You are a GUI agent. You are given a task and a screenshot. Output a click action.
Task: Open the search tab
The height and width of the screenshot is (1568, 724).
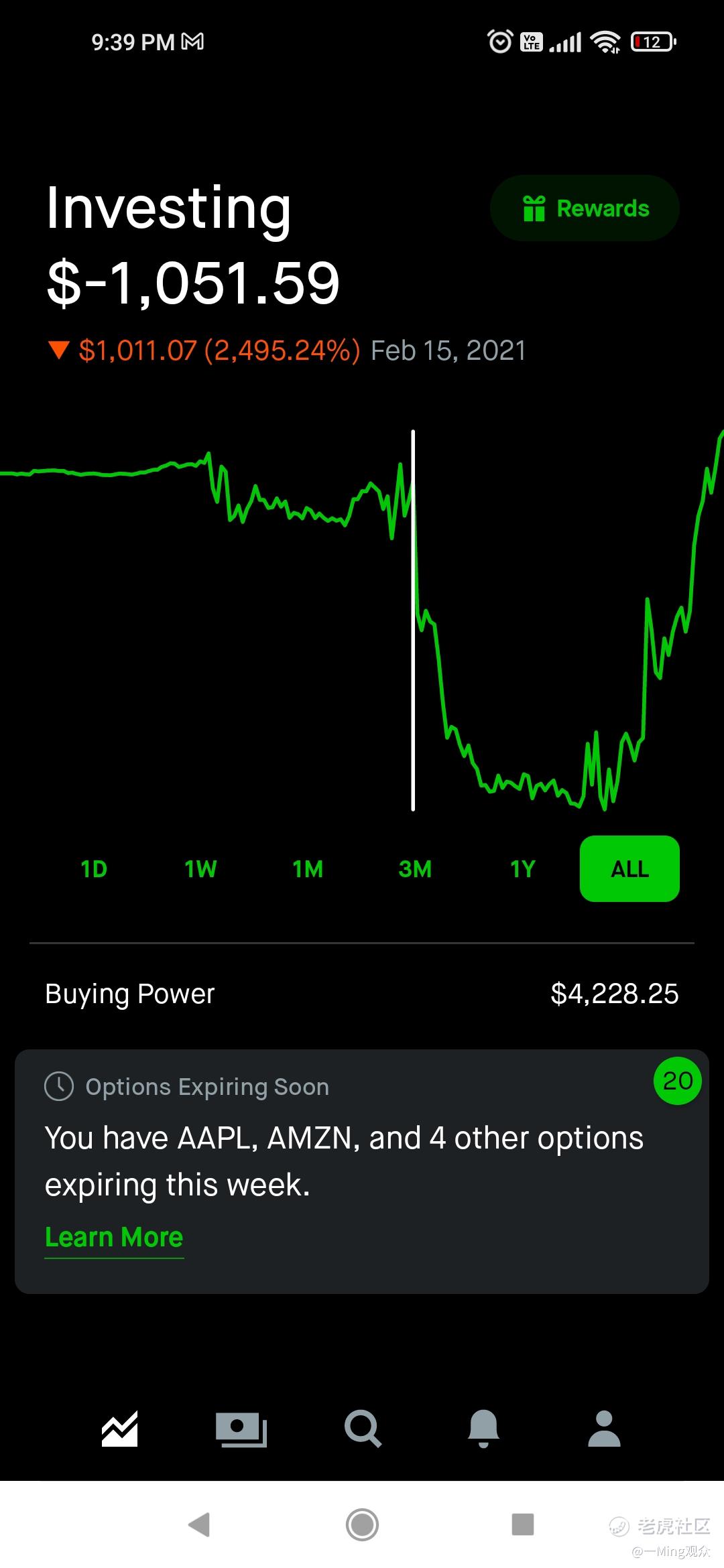363,1429
